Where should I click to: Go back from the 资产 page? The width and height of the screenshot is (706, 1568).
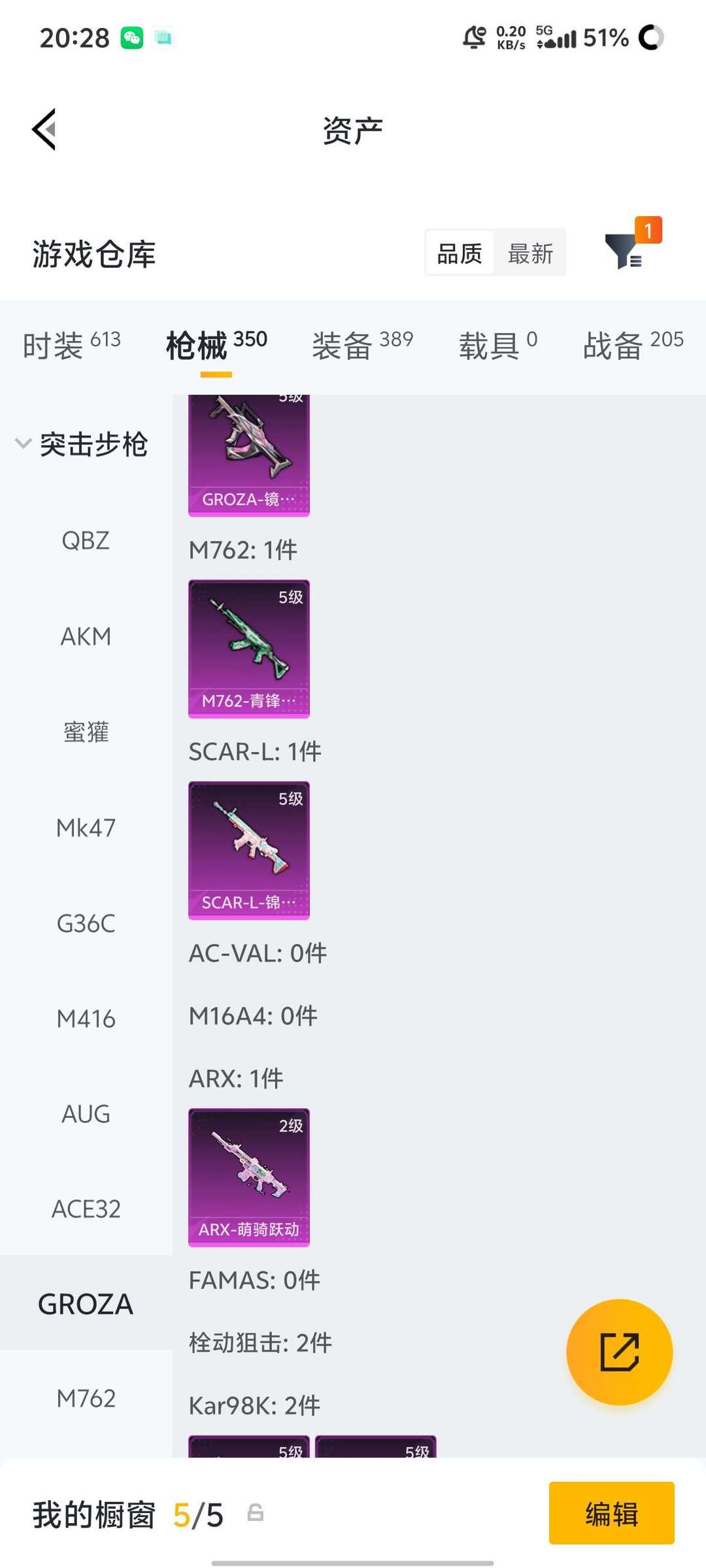(44, 129)
